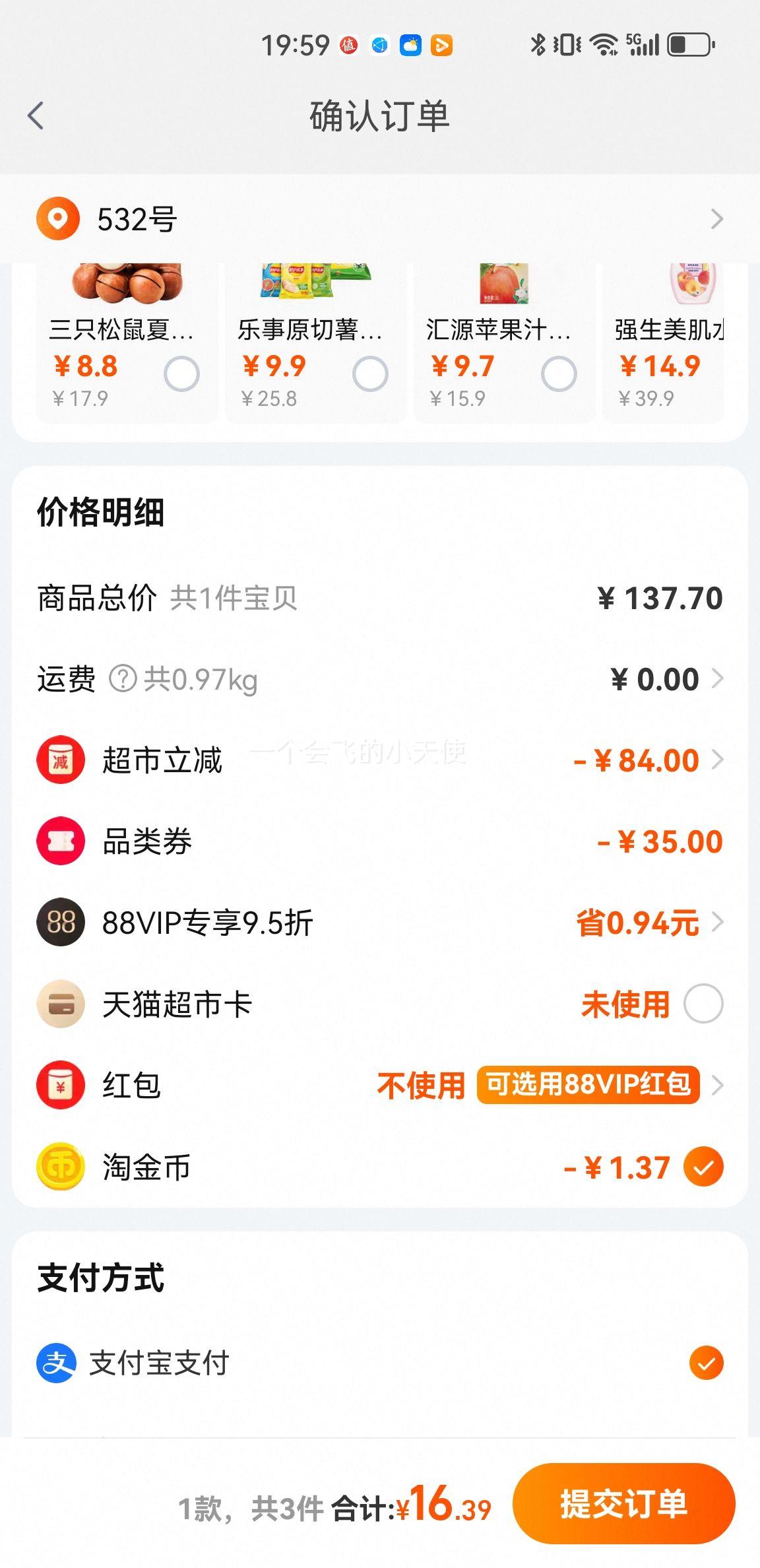Click the 红包 red envelope icon
This screenshot has width=760, height=1568.
click(59, 1086)
